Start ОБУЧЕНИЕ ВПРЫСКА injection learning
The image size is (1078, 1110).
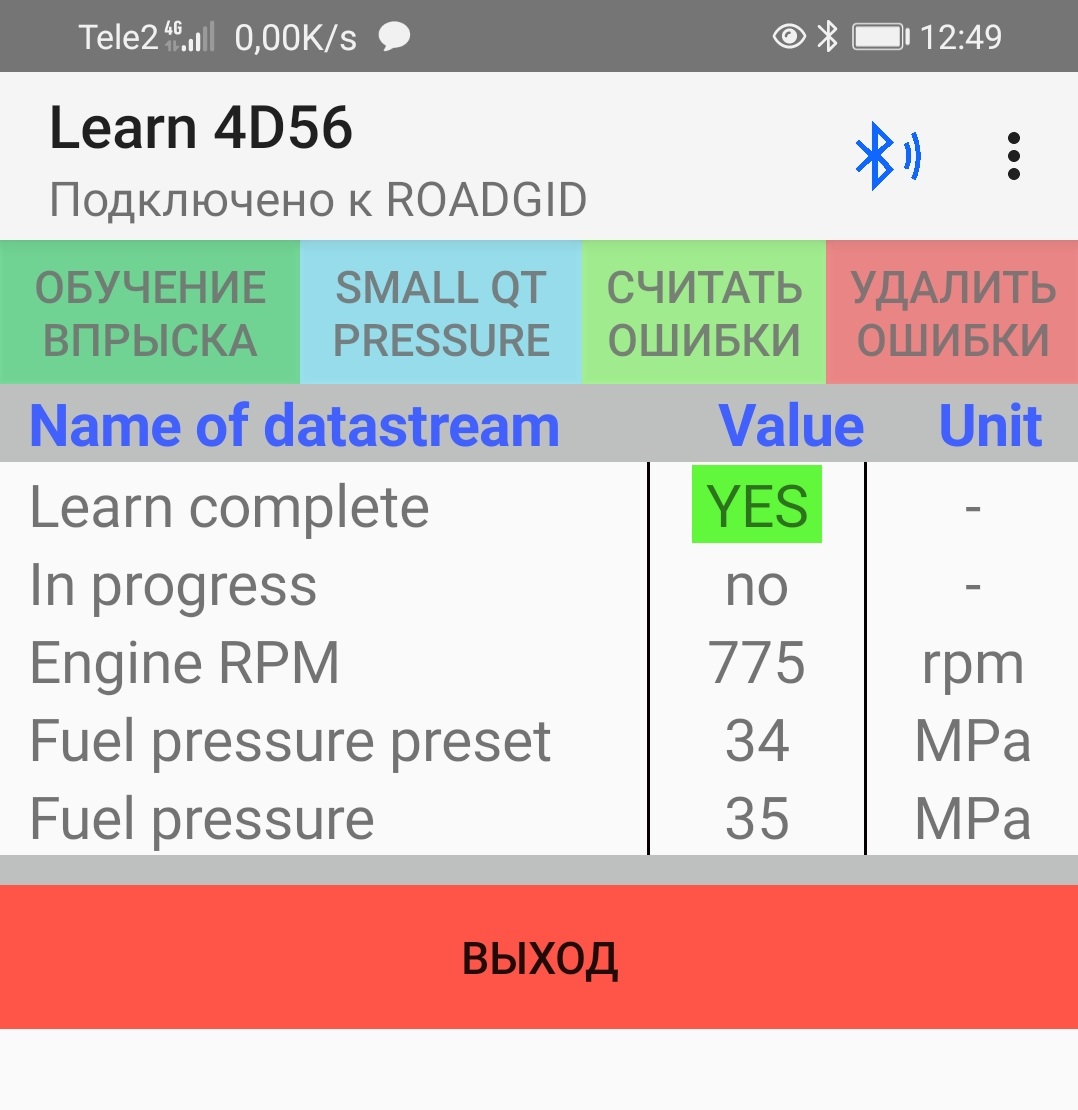point(150,313)
